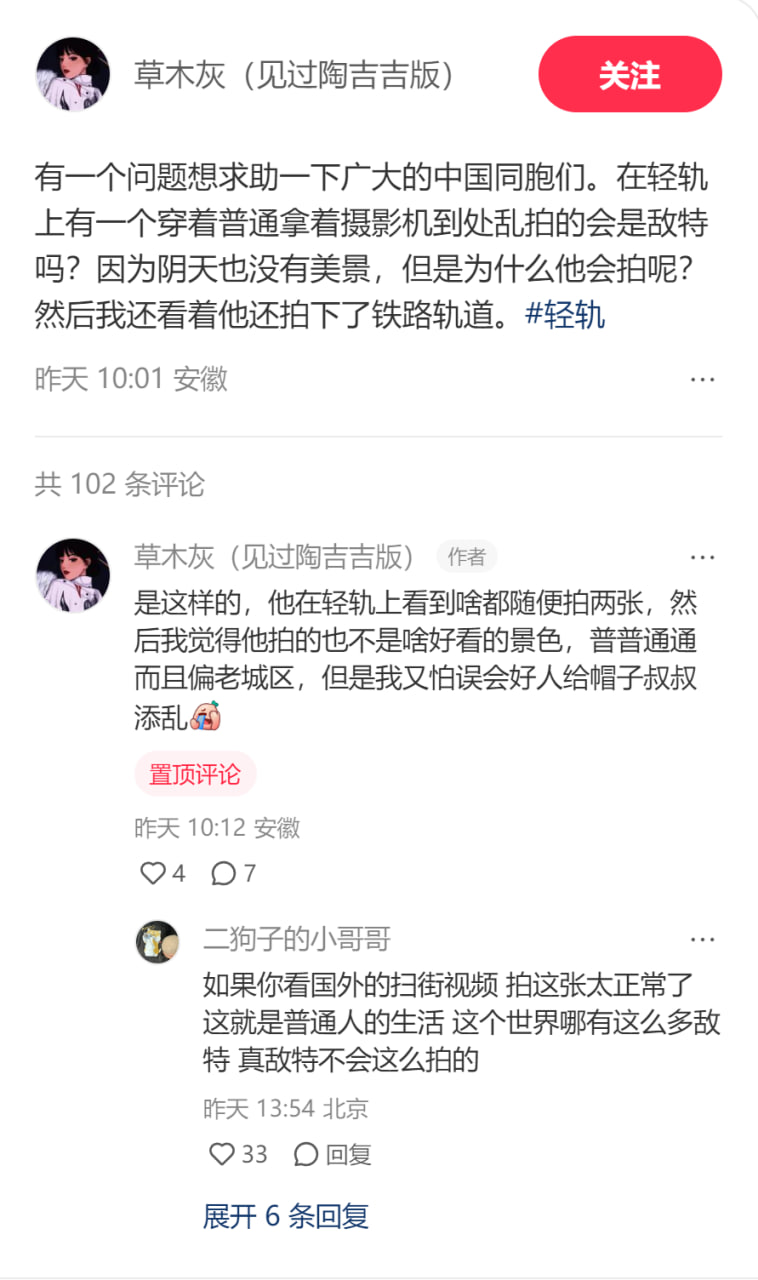Viewport: 758px width, 1280px height.
Task: Expand the post options ellipsis menu
Action: coord(704,378)
